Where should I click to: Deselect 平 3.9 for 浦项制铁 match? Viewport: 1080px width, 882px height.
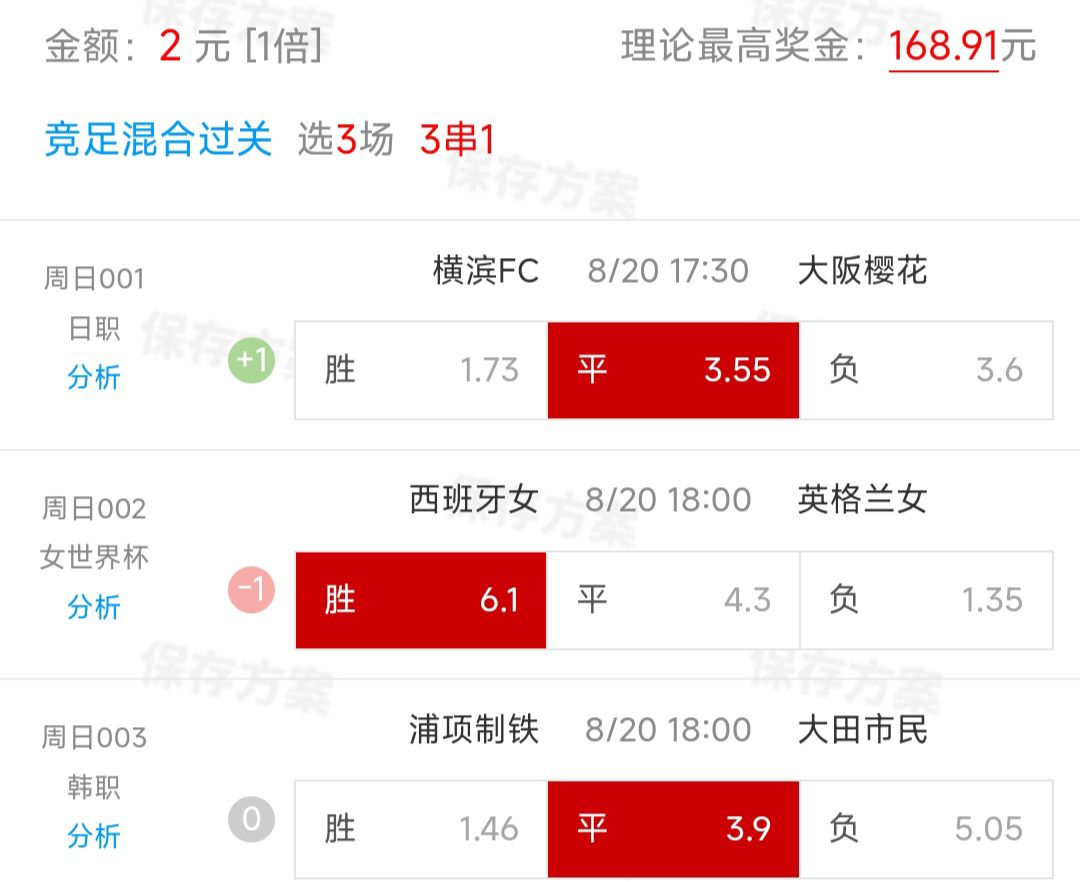coord(673,829)
